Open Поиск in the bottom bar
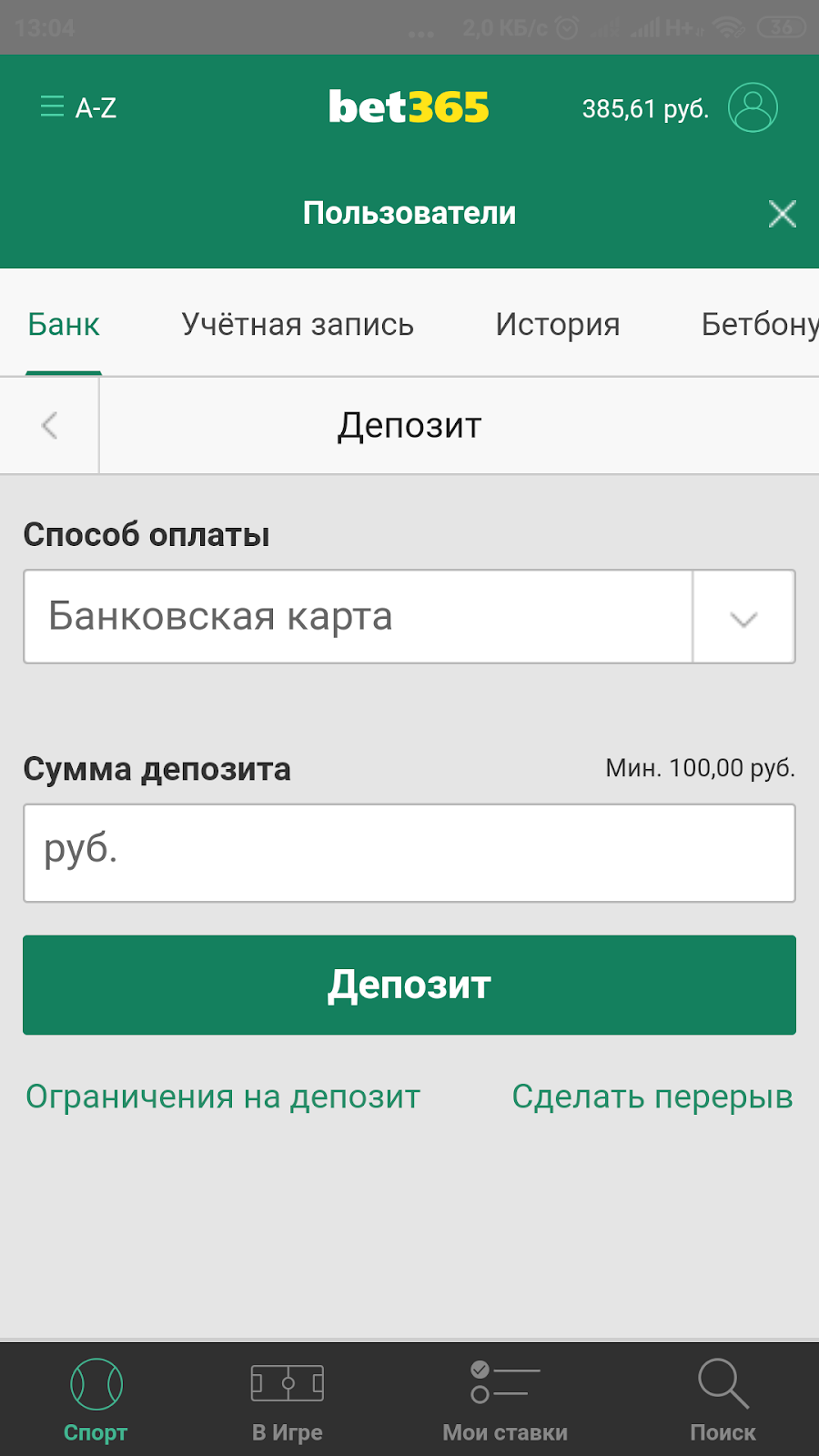Screen dimensions: 819x1456 (723, 1400)
